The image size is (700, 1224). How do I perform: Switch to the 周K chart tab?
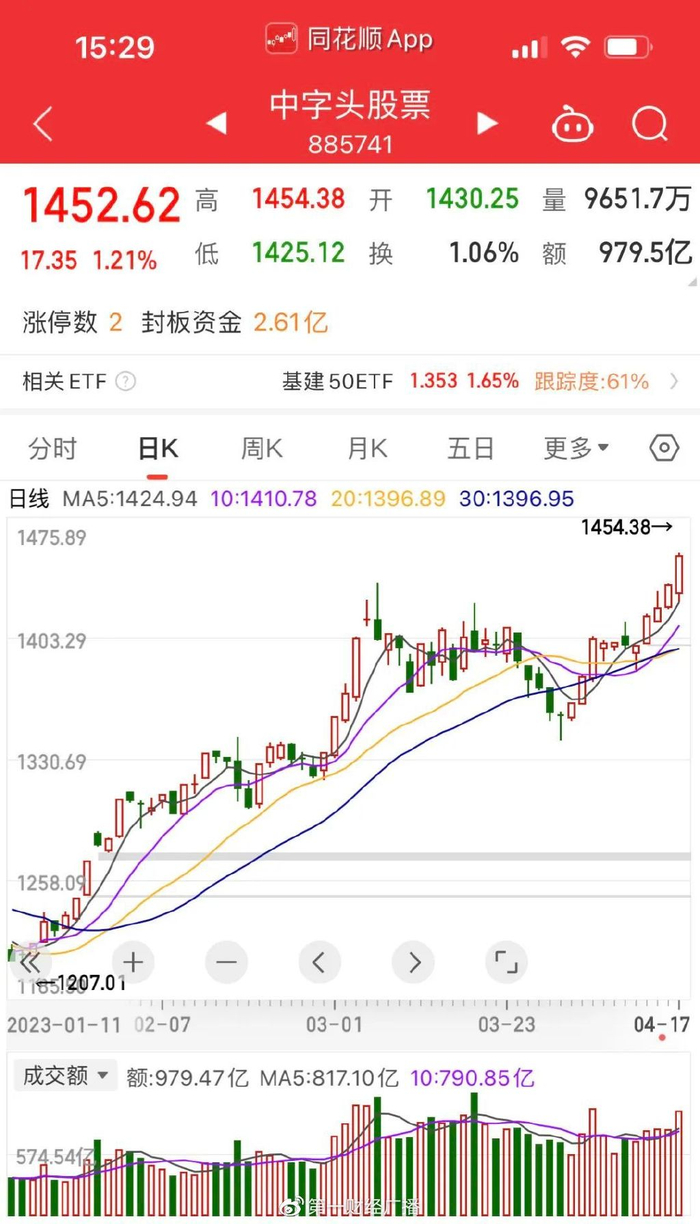pos(262,448)
